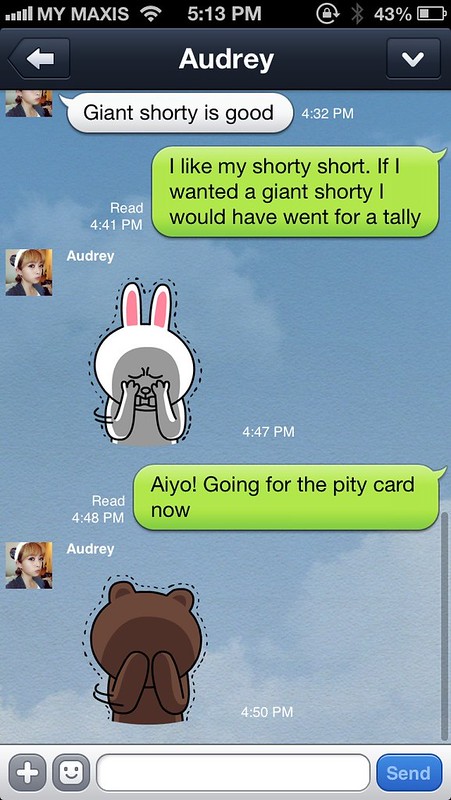451x800 pixels.
Task: Tap the brown bear sticker
Action: click(x=145, y=651)
